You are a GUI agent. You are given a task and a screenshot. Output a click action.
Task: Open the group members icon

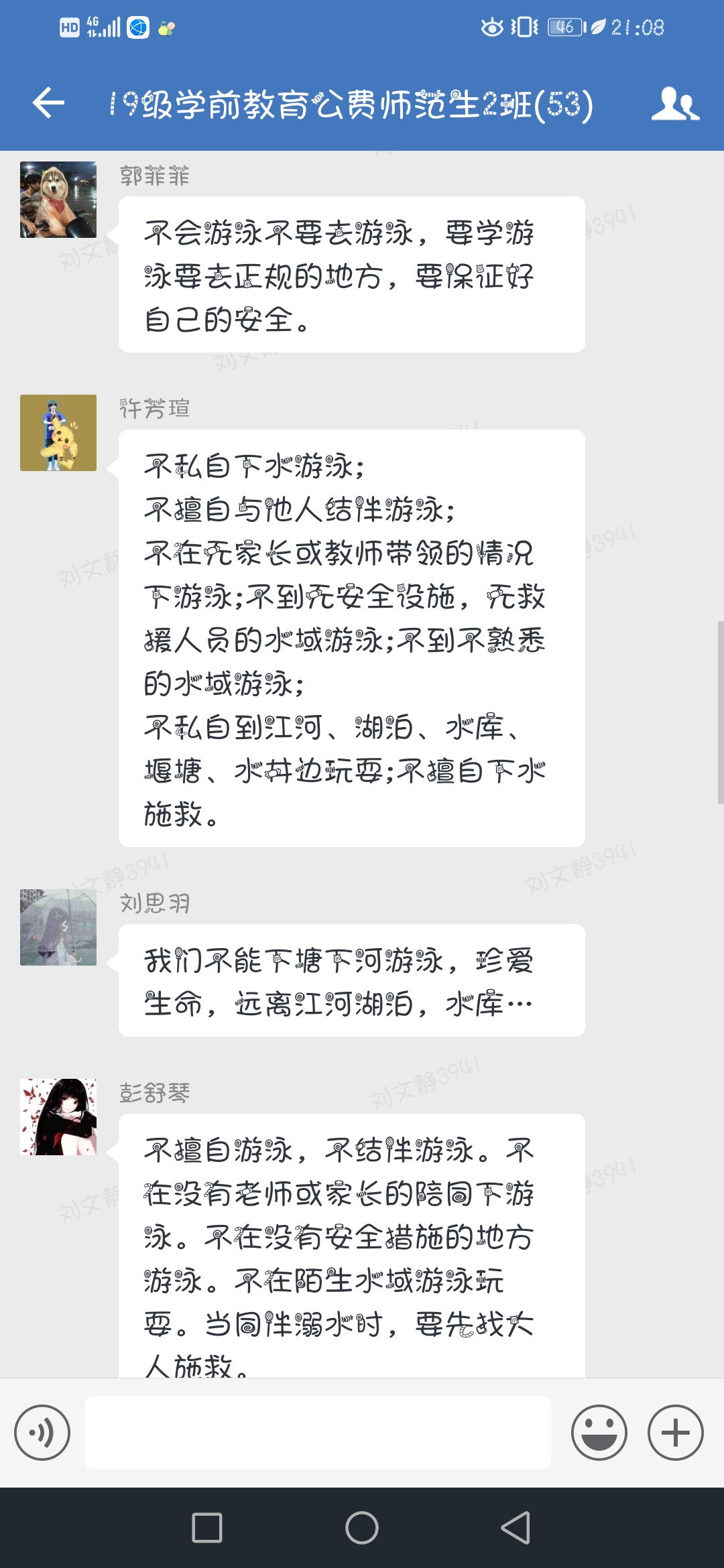[x=674, y=104]
